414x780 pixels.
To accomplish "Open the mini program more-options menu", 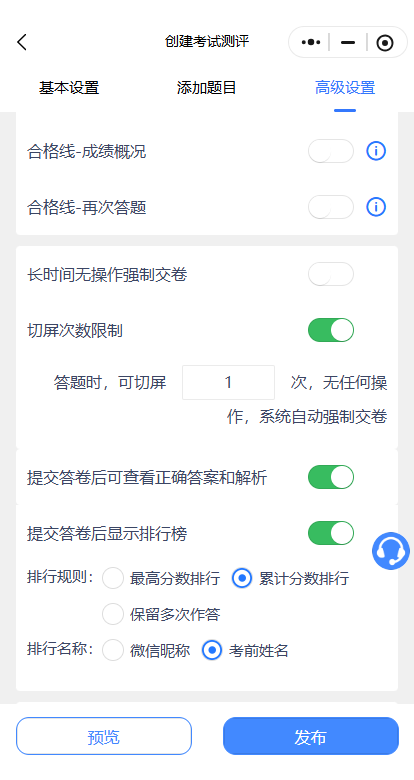I will (311, 42).
